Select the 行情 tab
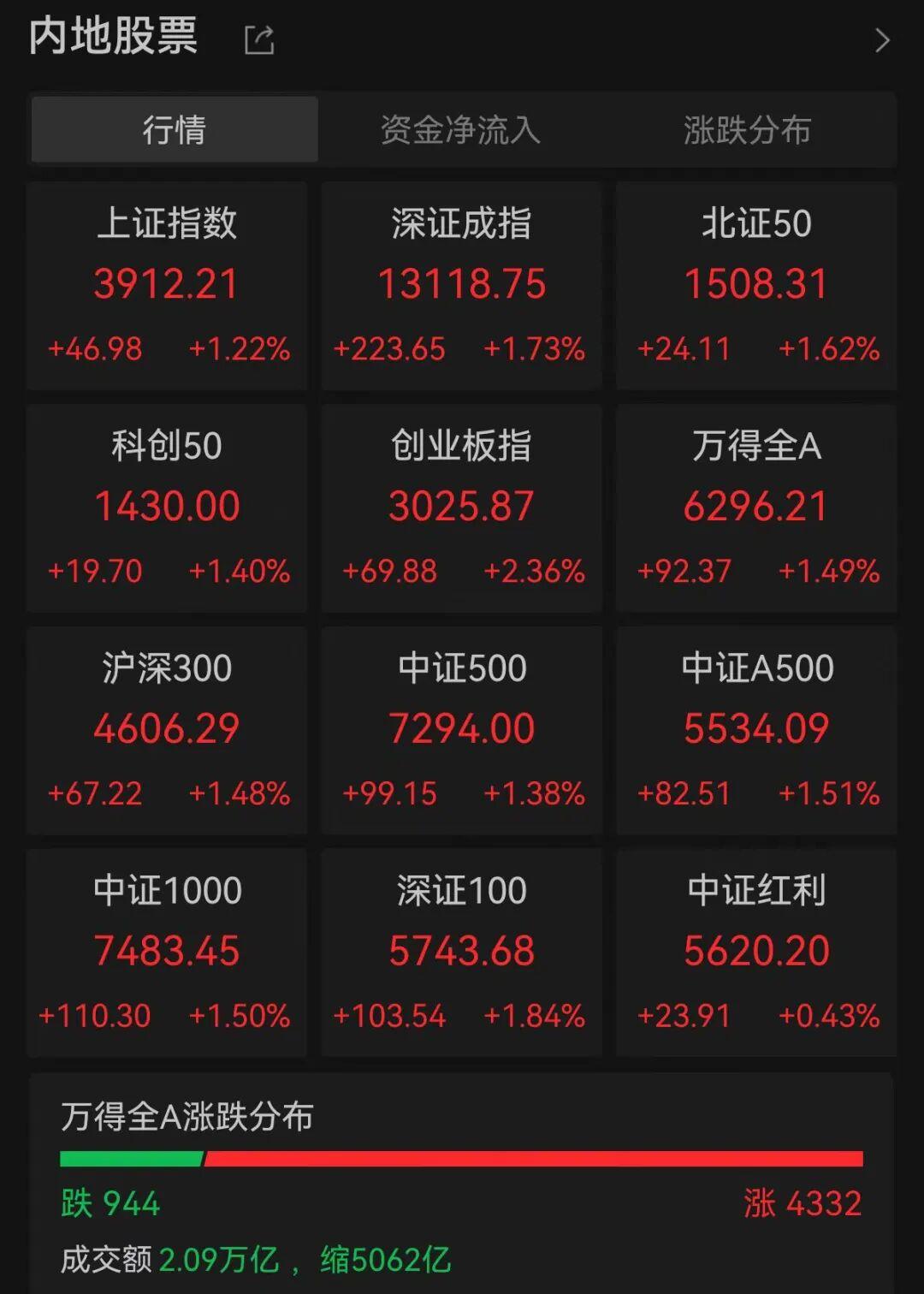Viewport: 924px width, 1294px height. point(175,130)
